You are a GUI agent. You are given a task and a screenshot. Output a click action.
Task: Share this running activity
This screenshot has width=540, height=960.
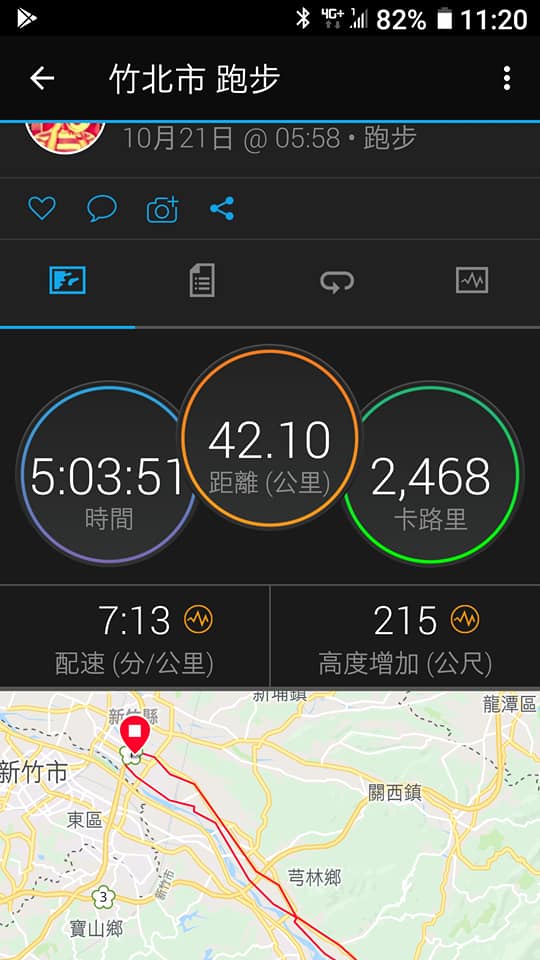[x=222, y=209]
